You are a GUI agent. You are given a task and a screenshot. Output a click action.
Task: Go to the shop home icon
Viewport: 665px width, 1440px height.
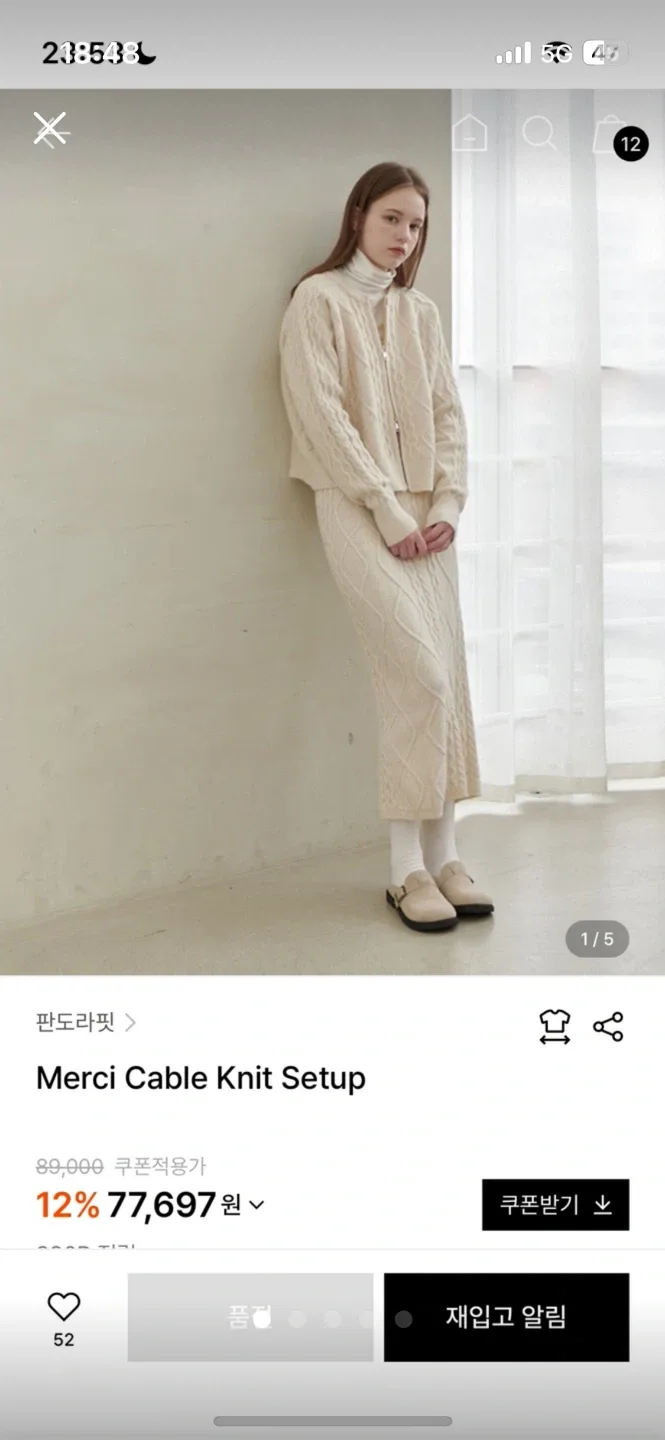(x=469, y=132)
